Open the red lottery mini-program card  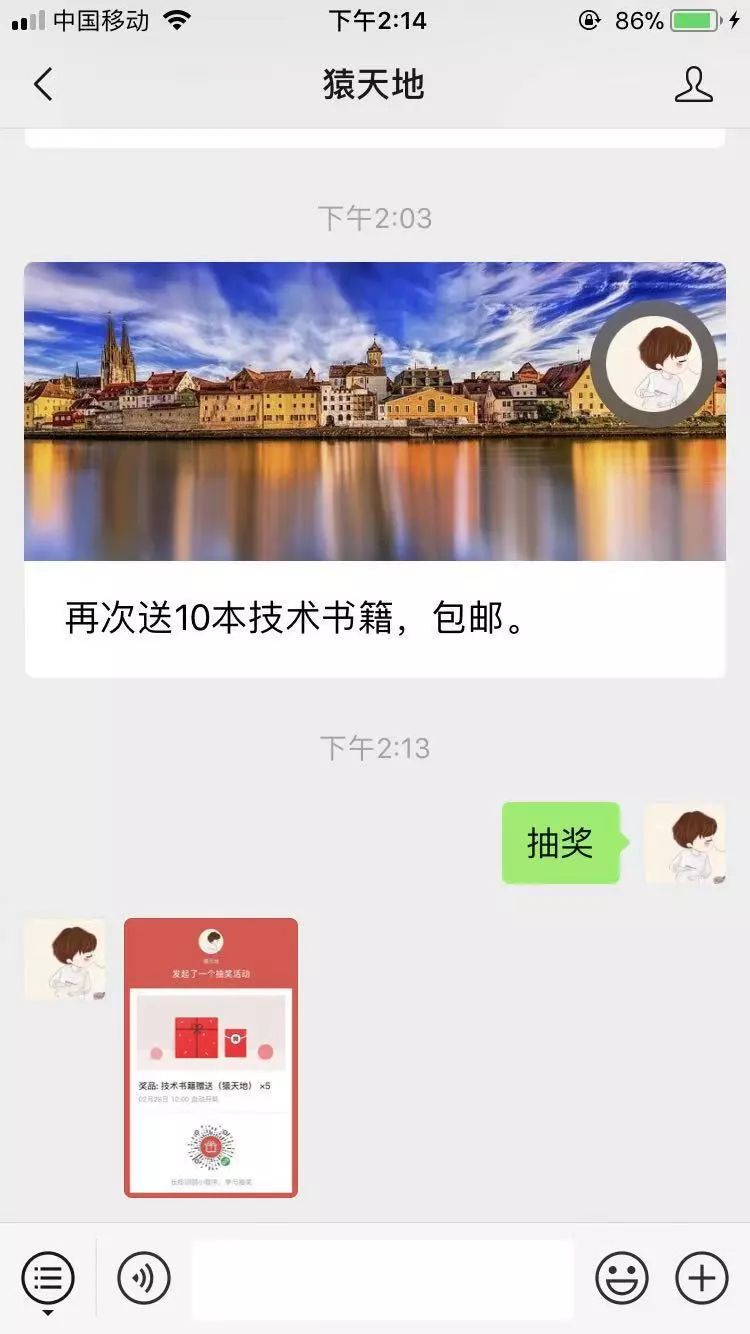(x=210, y=1055)
